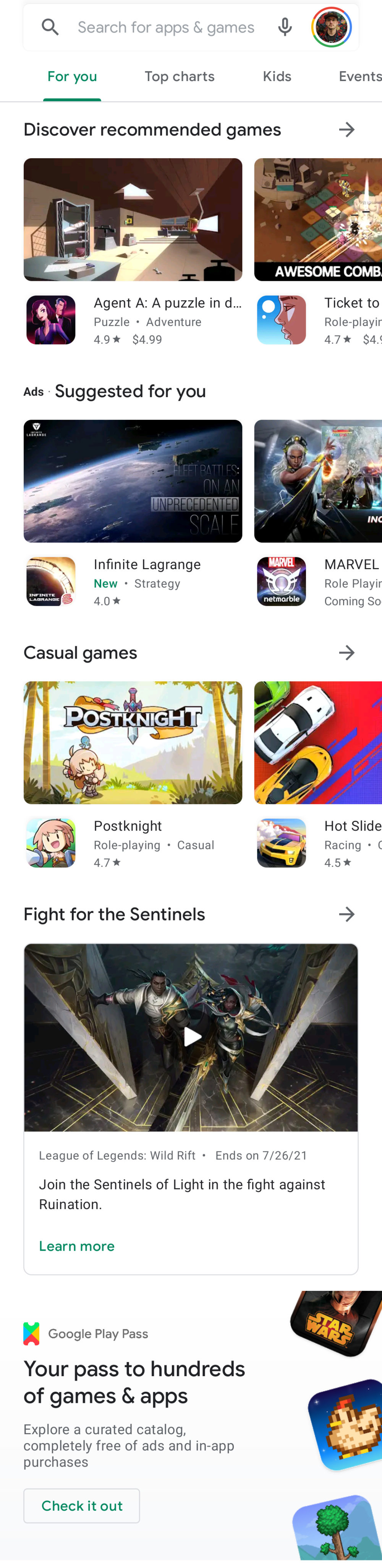Open the search for apps & games field
The height and width of the screenshot is (1568, 382).
coord(165,28)
